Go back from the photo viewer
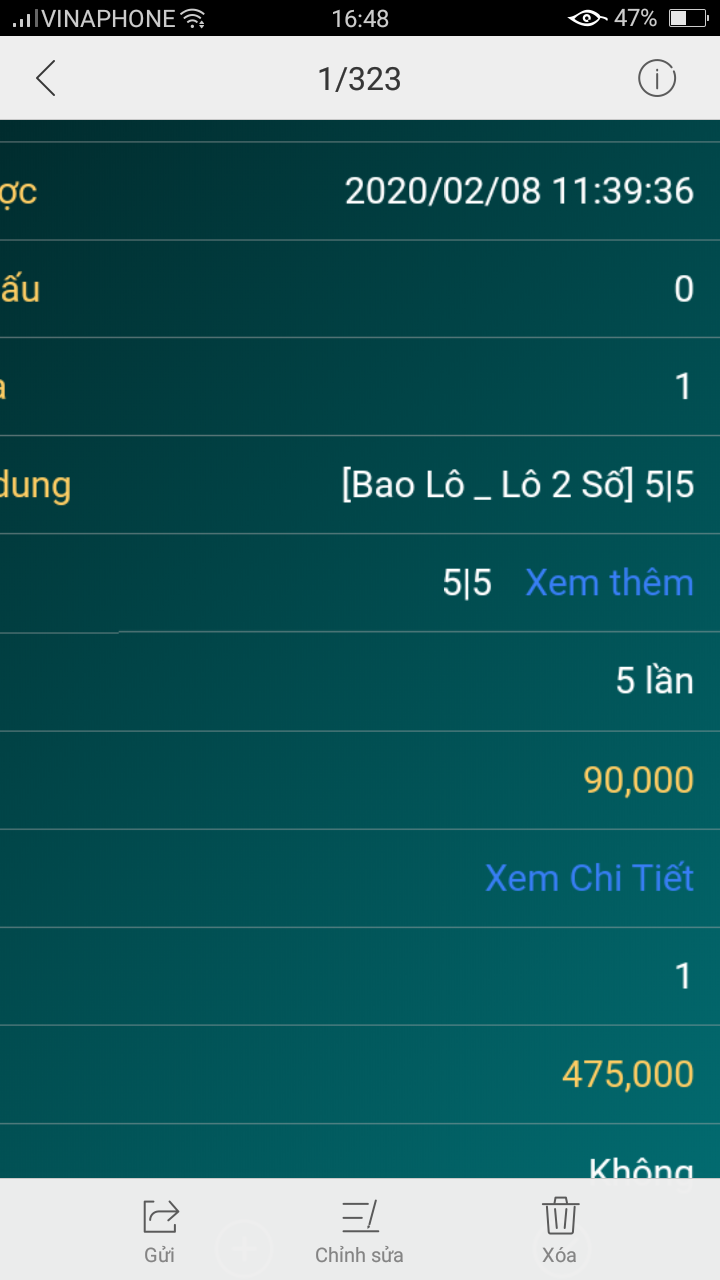 [x=46, y=78]
